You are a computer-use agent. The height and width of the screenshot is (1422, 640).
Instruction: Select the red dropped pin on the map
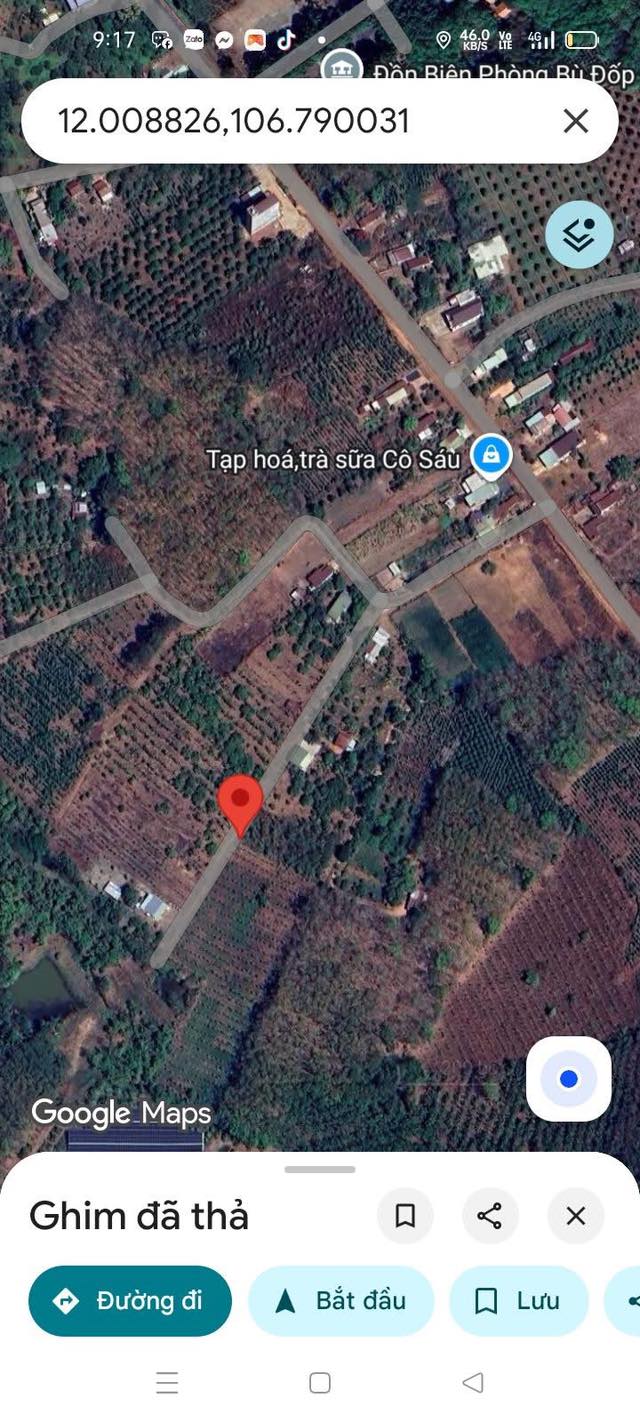coord(240,800)
